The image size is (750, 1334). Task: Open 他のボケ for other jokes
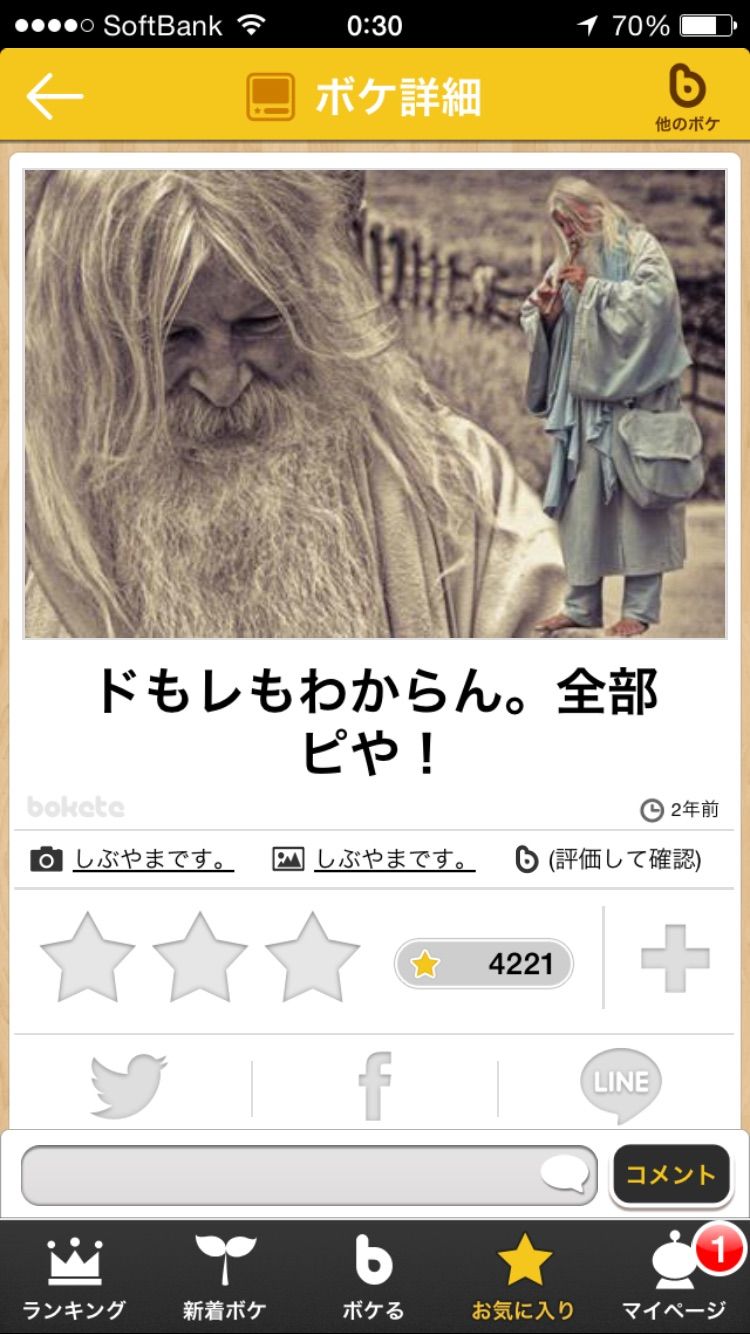[687, 98]
